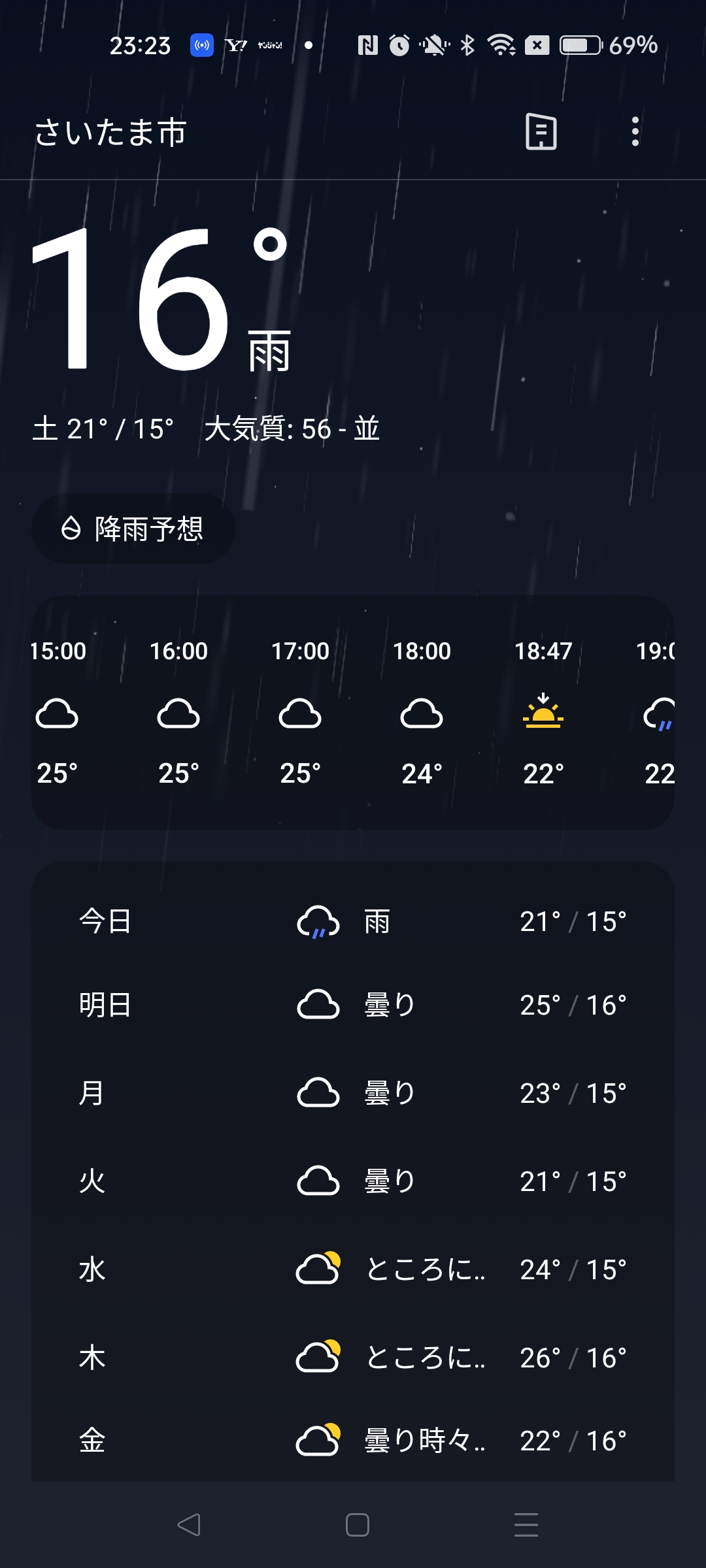This screenshot has width=706, height=1568.
Task: Open the Tuesday (火) forecast row
Action: (x=353, y=1181)
